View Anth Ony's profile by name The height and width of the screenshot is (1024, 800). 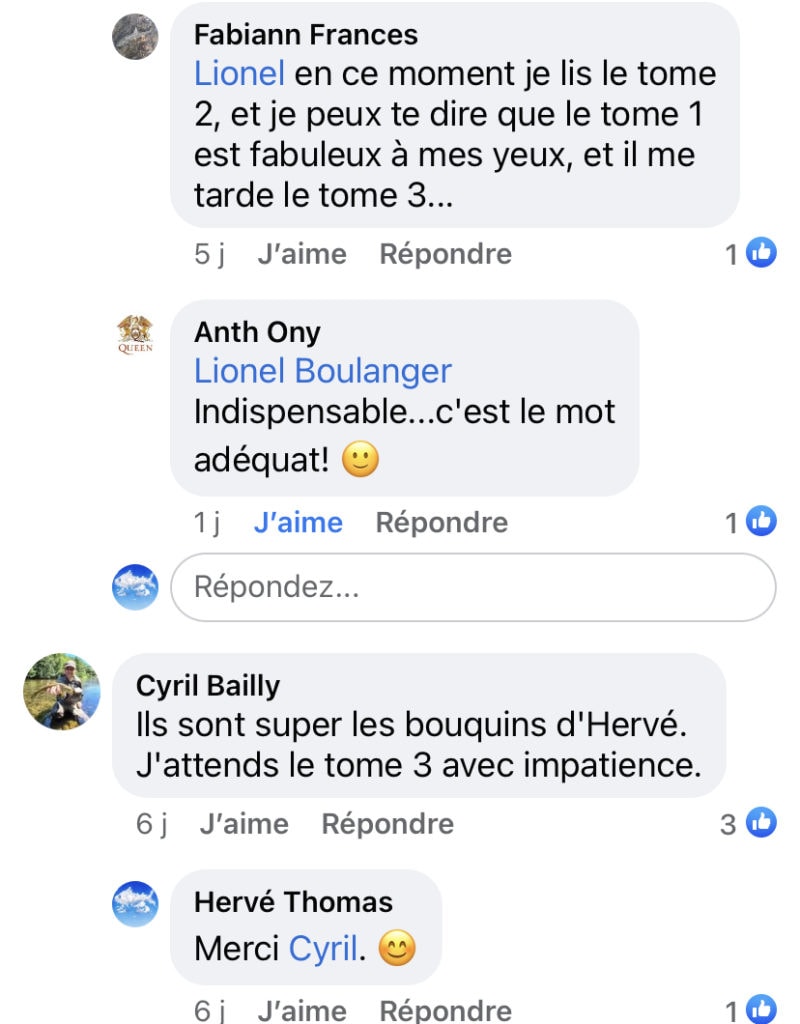[257, 332]
